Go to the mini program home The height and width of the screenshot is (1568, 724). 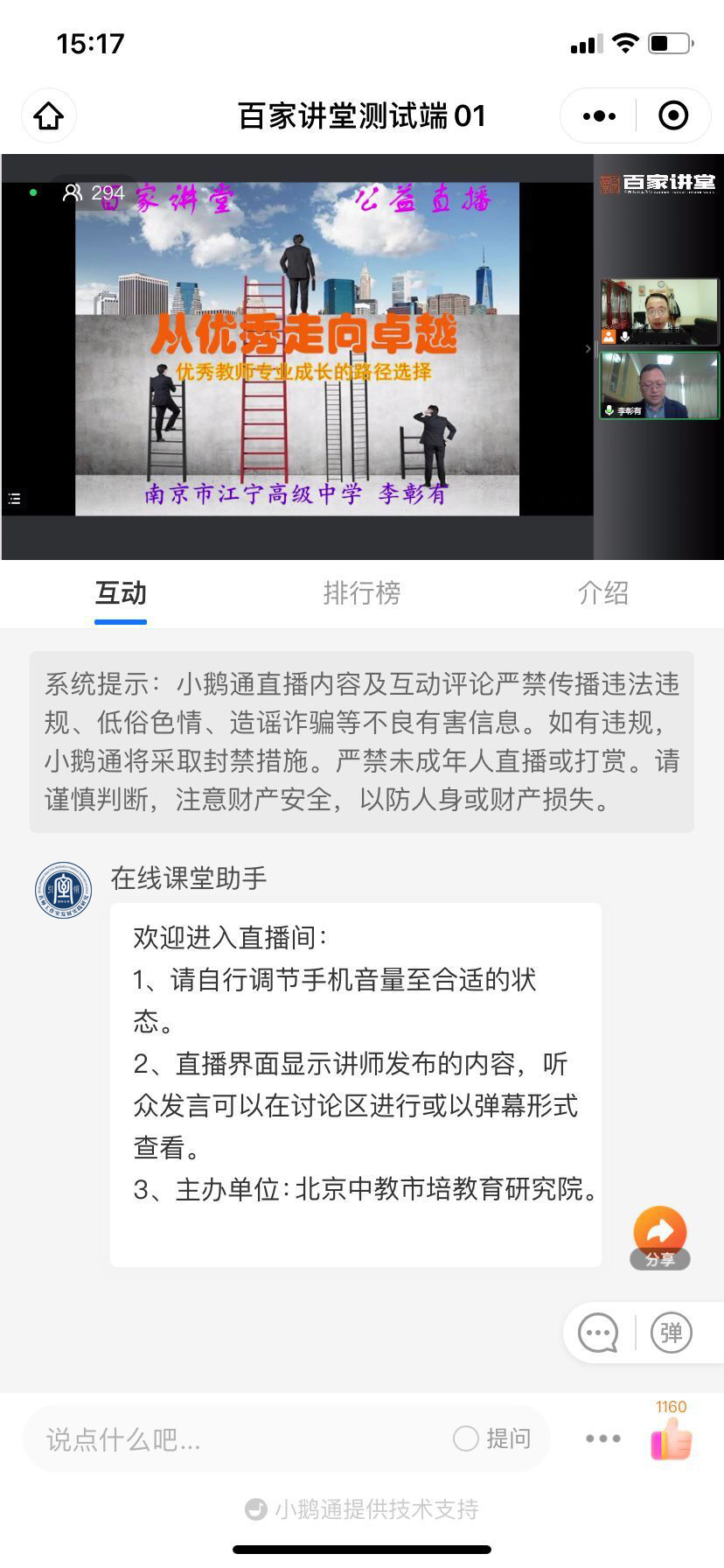[x=49, y=115]
